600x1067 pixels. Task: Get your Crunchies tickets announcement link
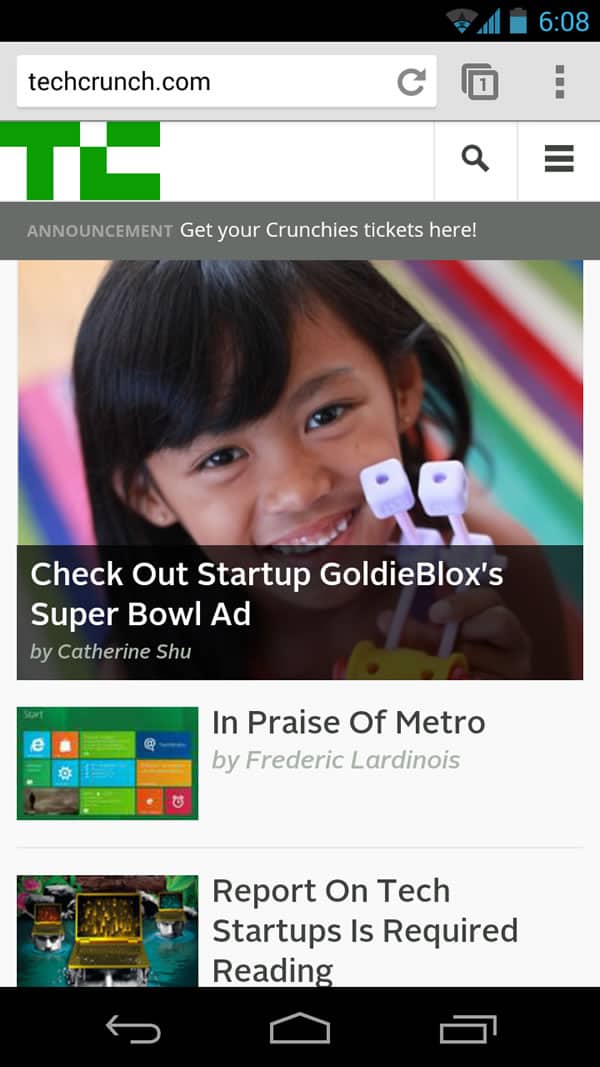pos(328,230)
